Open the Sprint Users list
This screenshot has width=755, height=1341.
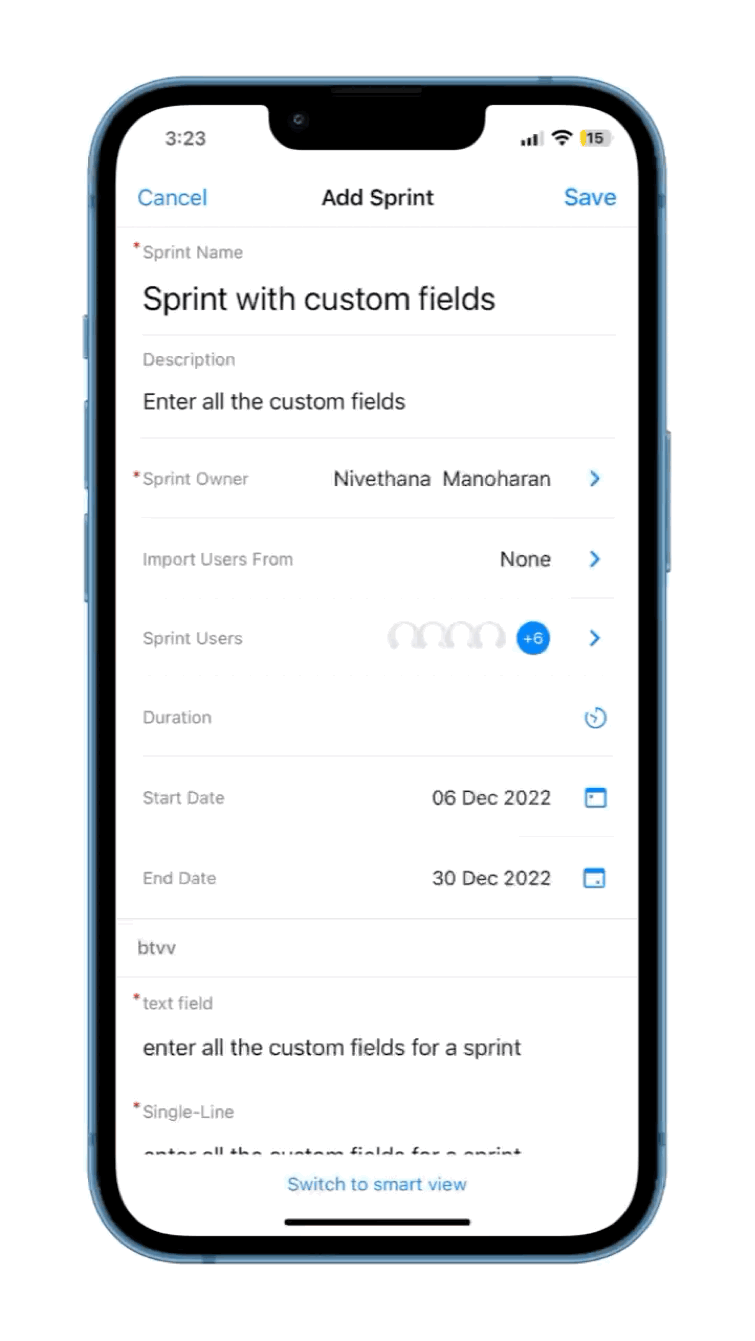coord(594,638)
